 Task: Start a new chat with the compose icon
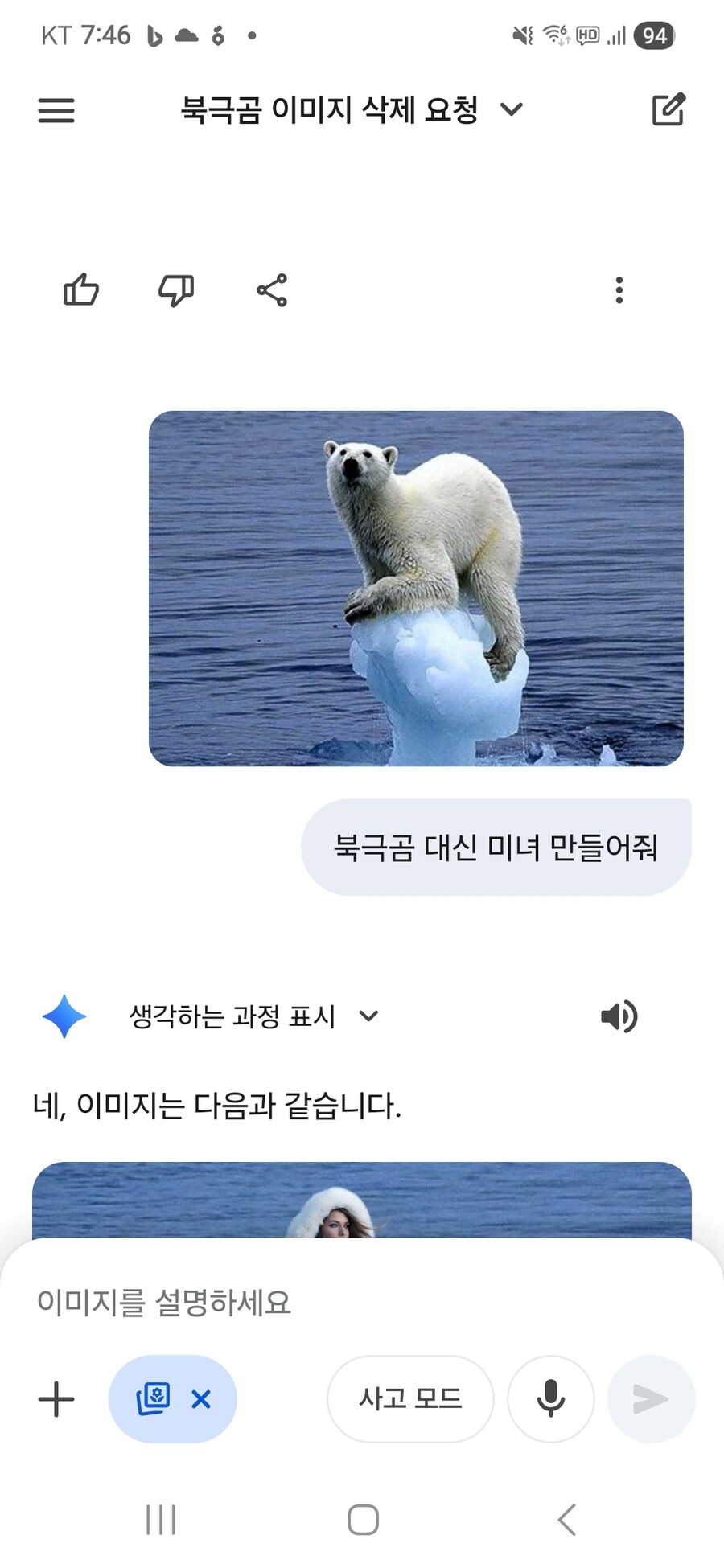[668, 110]
